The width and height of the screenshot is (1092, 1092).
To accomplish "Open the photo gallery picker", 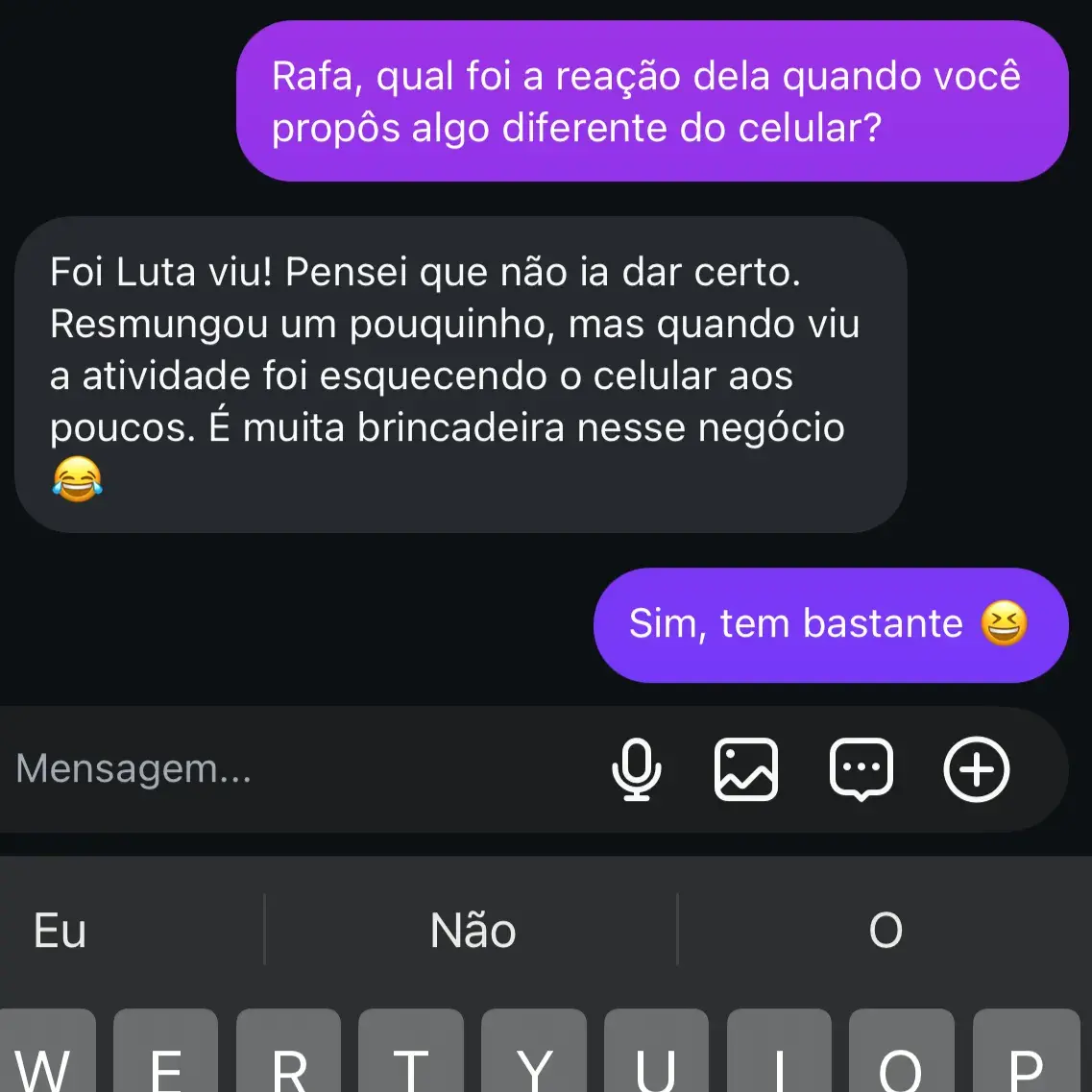I will click(746, 769).
